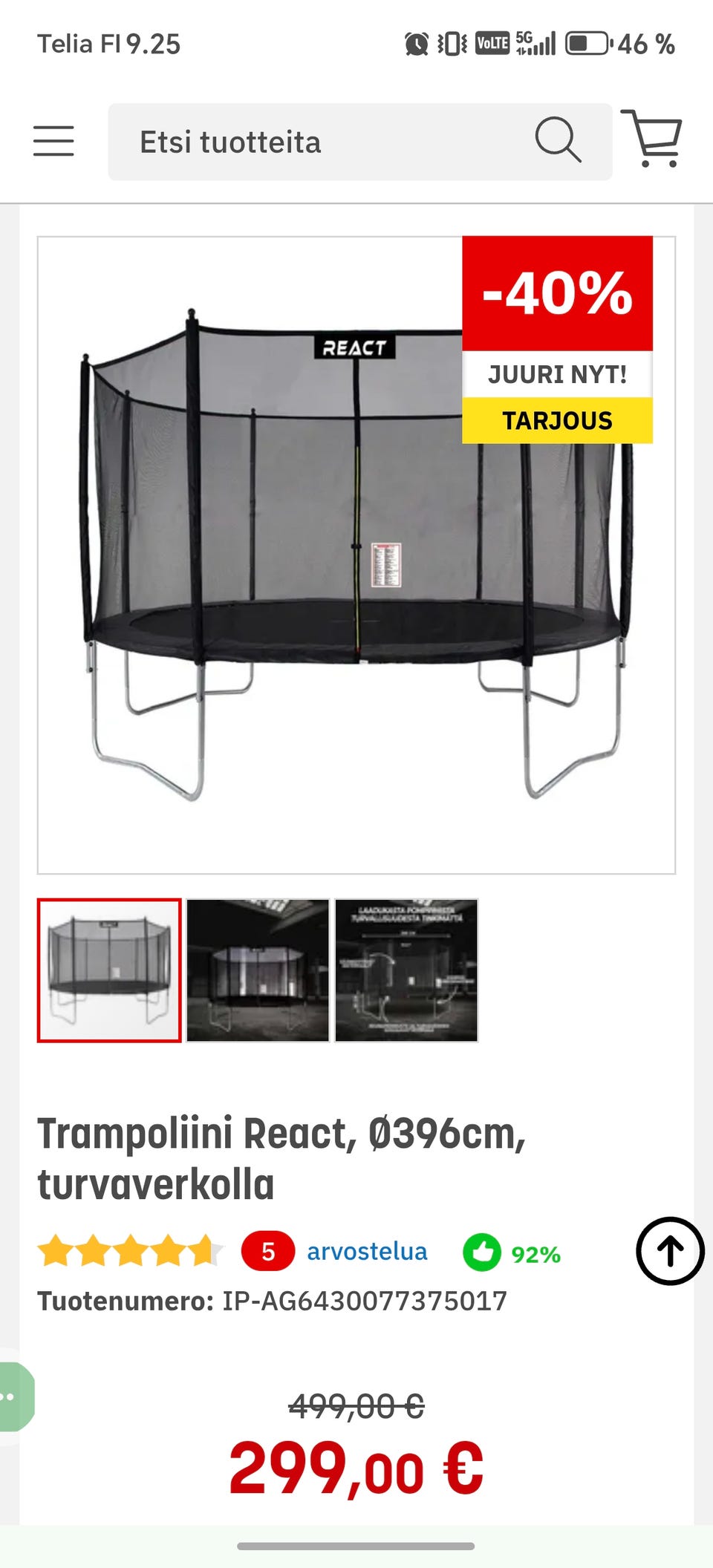Viewport: 713px width, 1568px height.
Task: Open the green chat bubble widget
Action: 15,1396
